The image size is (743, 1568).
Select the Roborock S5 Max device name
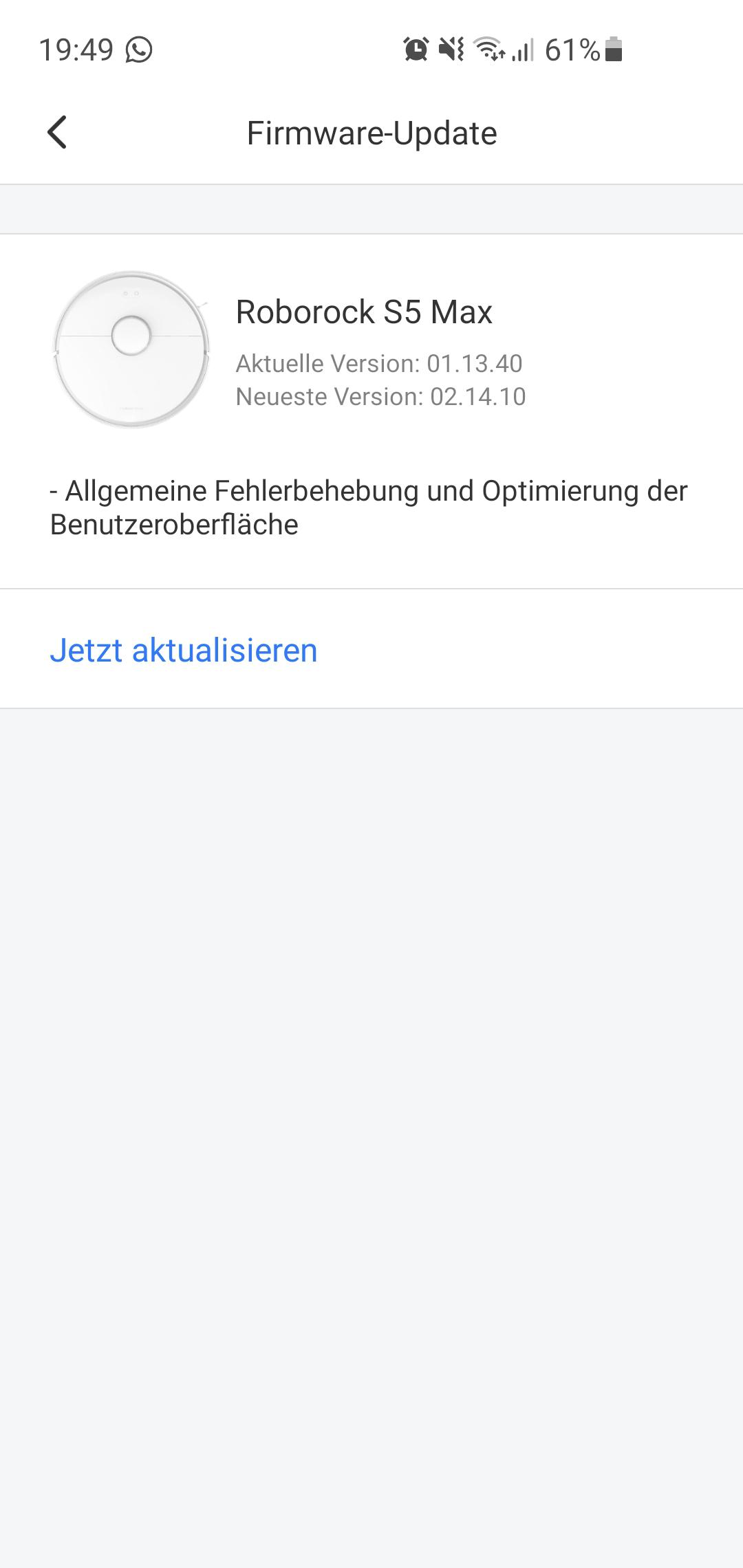click(x=364, y=312)
